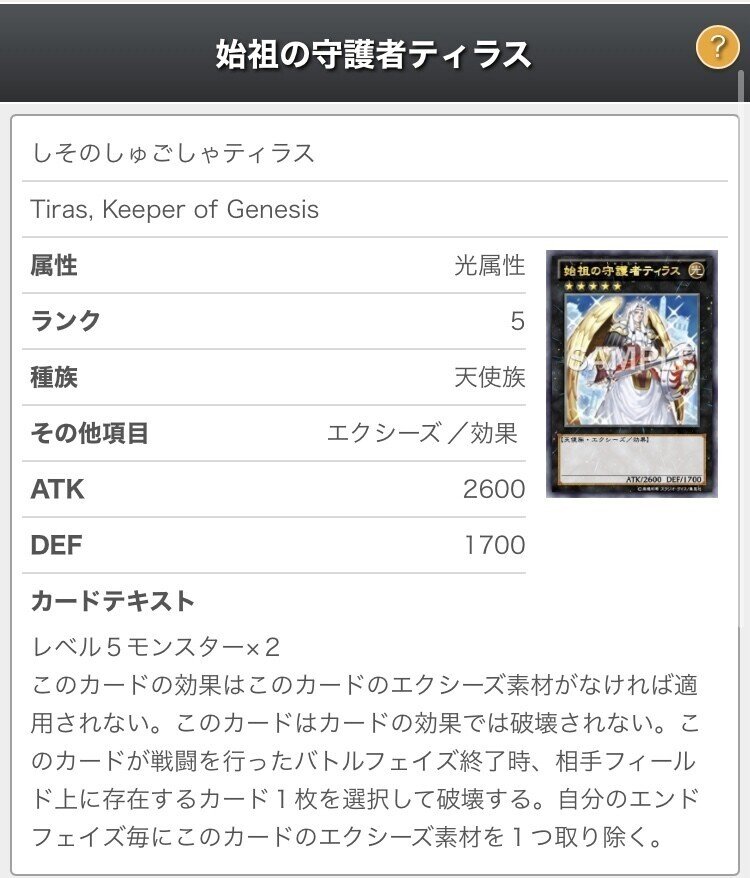Select the 天使族 type value
The height and width of the screenshot is (878, 750).
490,377
